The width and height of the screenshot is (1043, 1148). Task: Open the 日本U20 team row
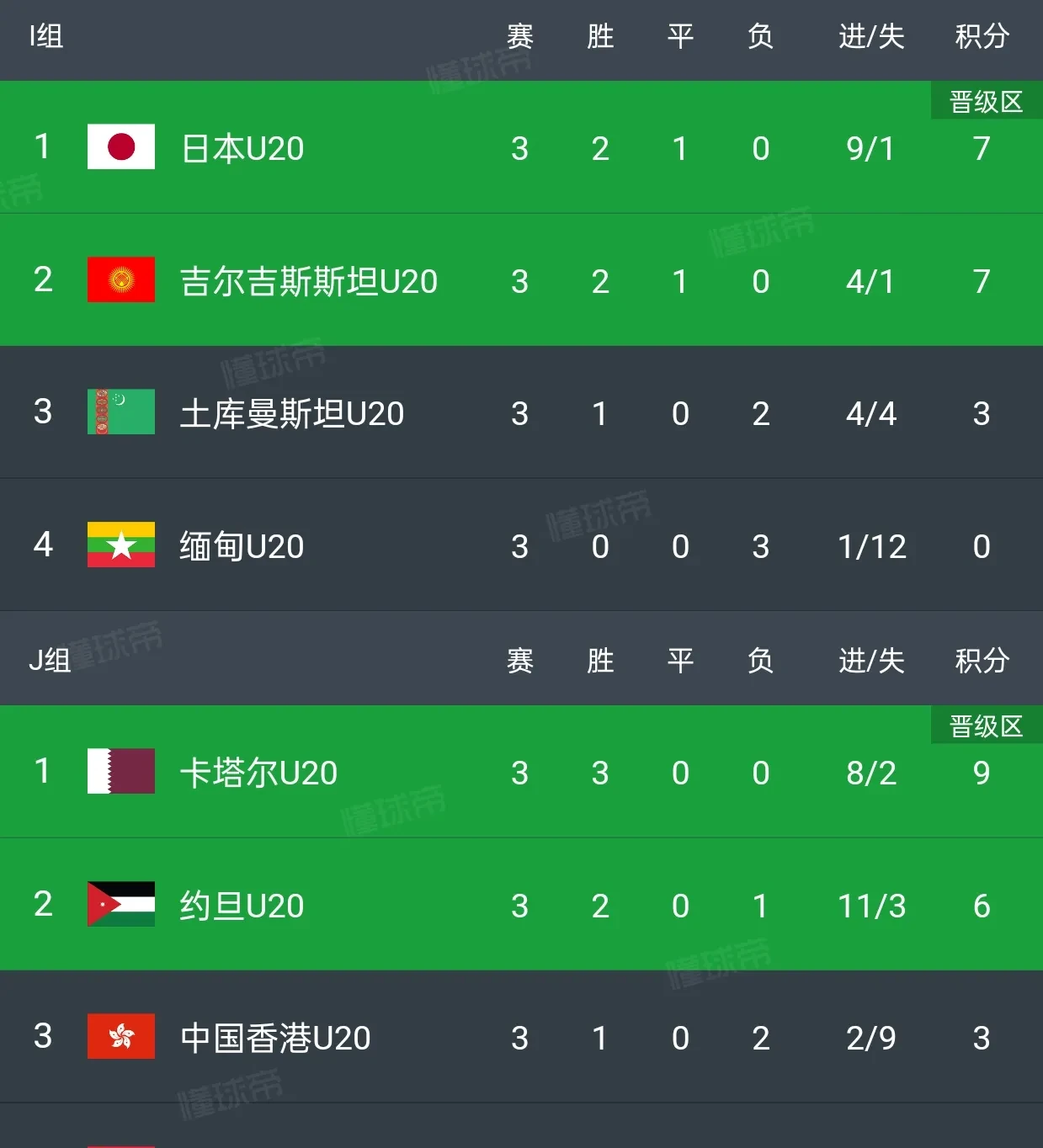[242, 149]
